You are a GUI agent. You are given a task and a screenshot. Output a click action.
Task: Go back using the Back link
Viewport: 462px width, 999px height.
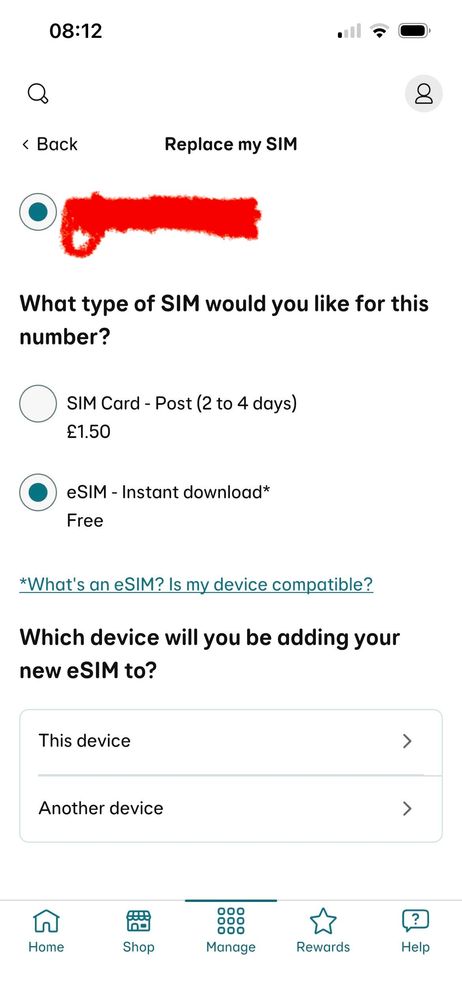pos(50,144)
